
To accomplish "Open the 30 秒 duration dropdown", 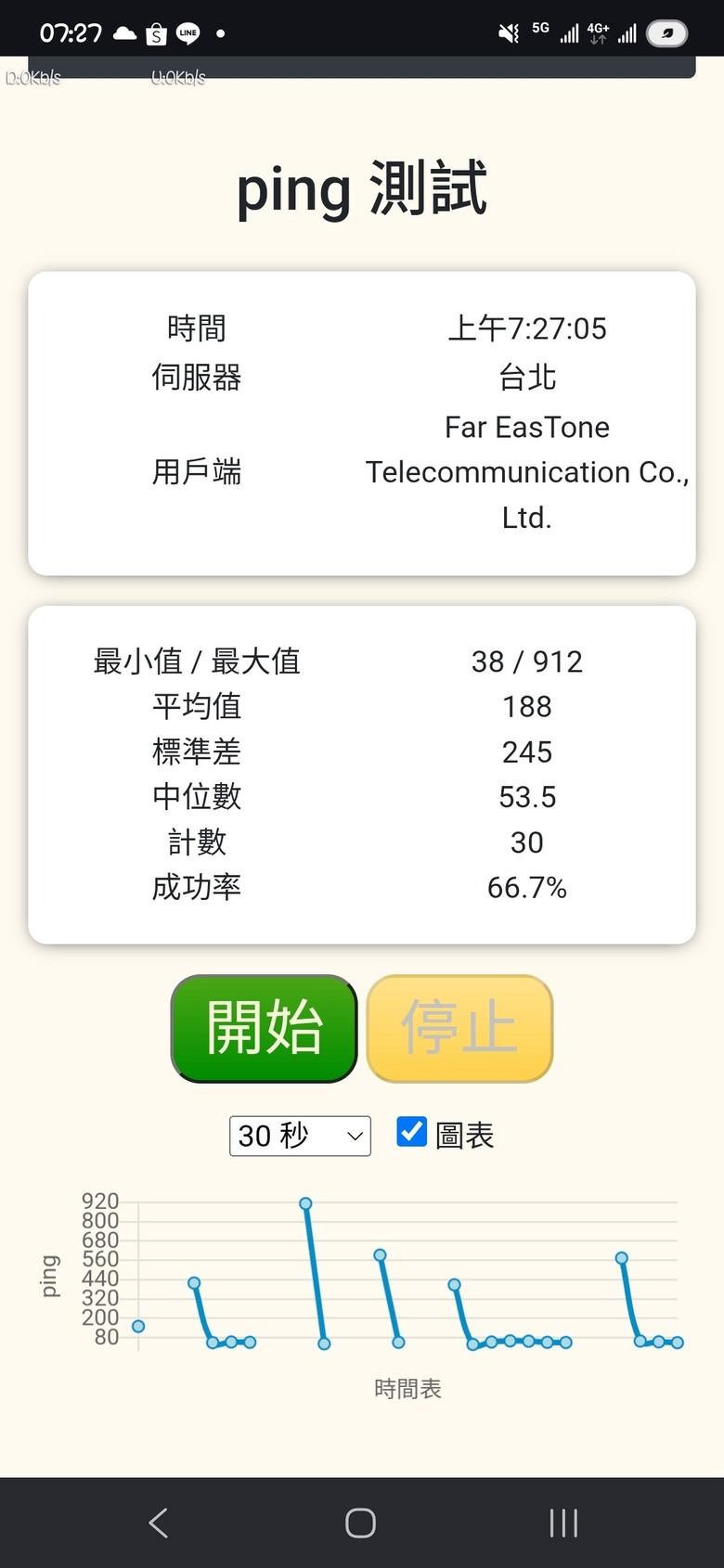I will pyautogui.click(x=300, y=1136).
